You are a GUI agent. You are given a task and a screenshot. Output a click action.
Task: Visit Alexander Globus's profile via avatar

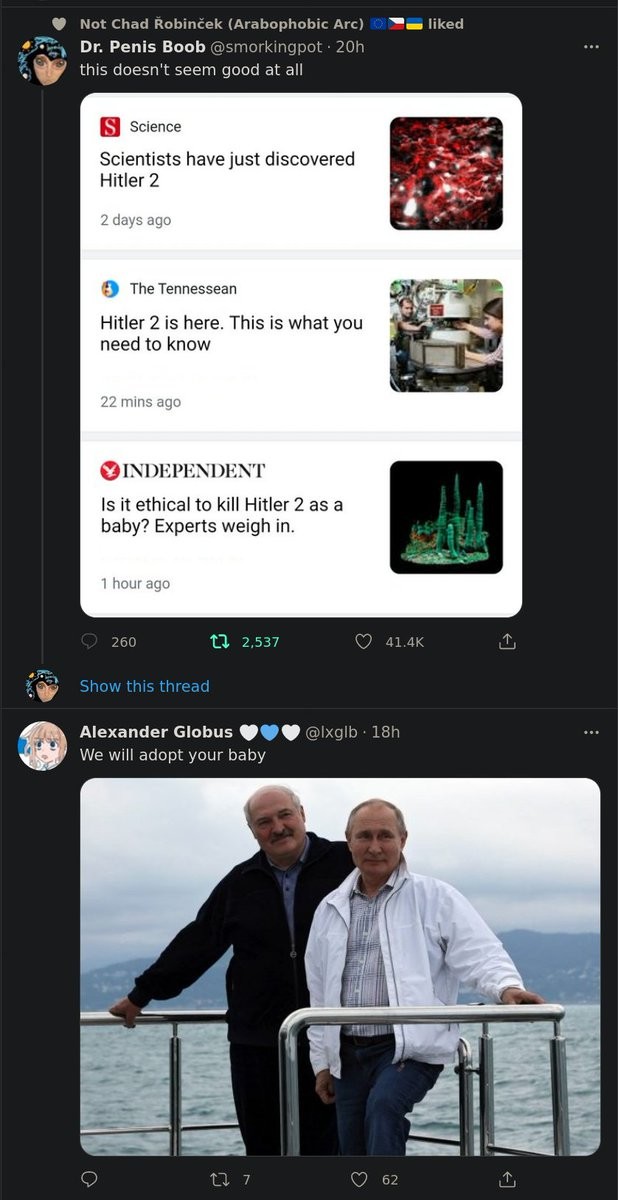tap(42, 745)
